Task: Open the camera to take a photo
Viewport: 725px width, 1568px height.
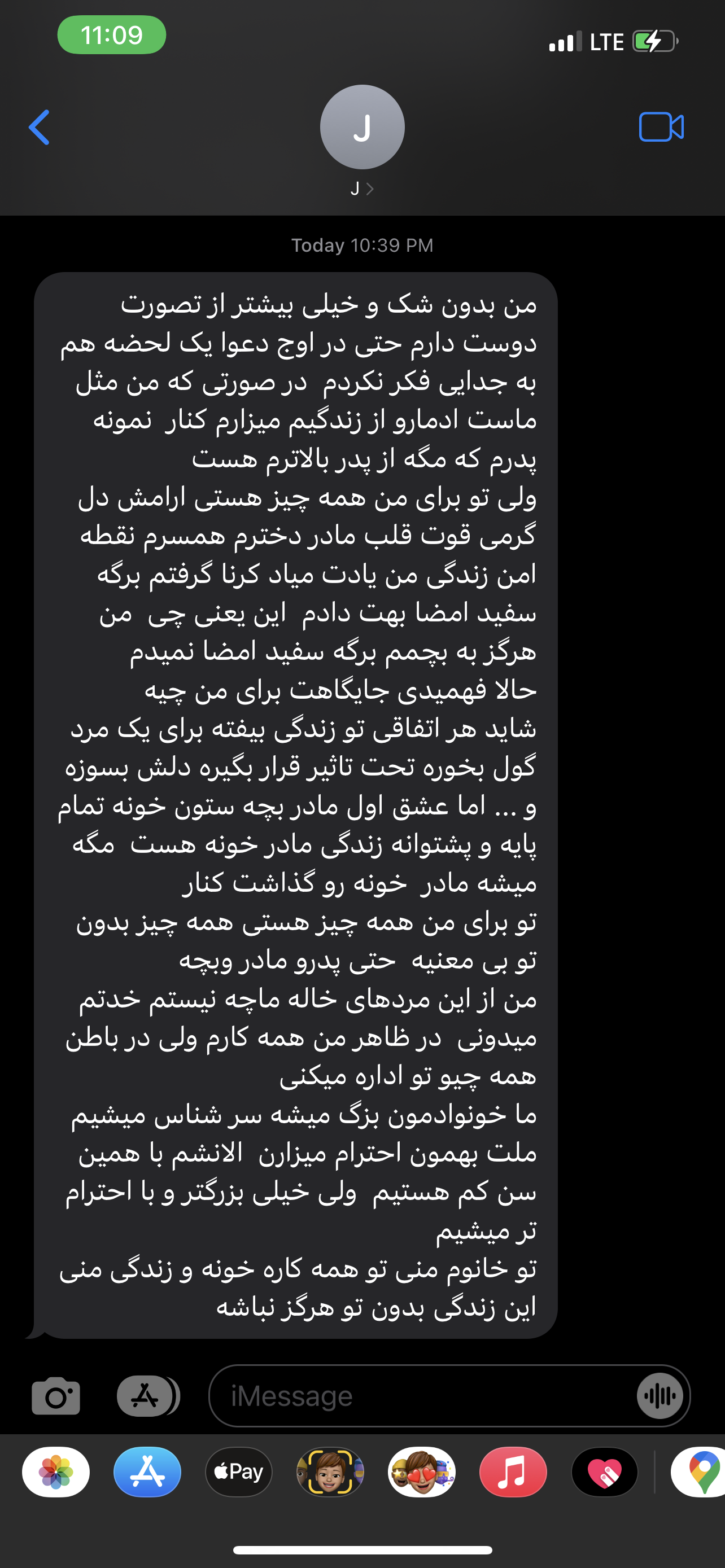Action: tap(56, 1395)
